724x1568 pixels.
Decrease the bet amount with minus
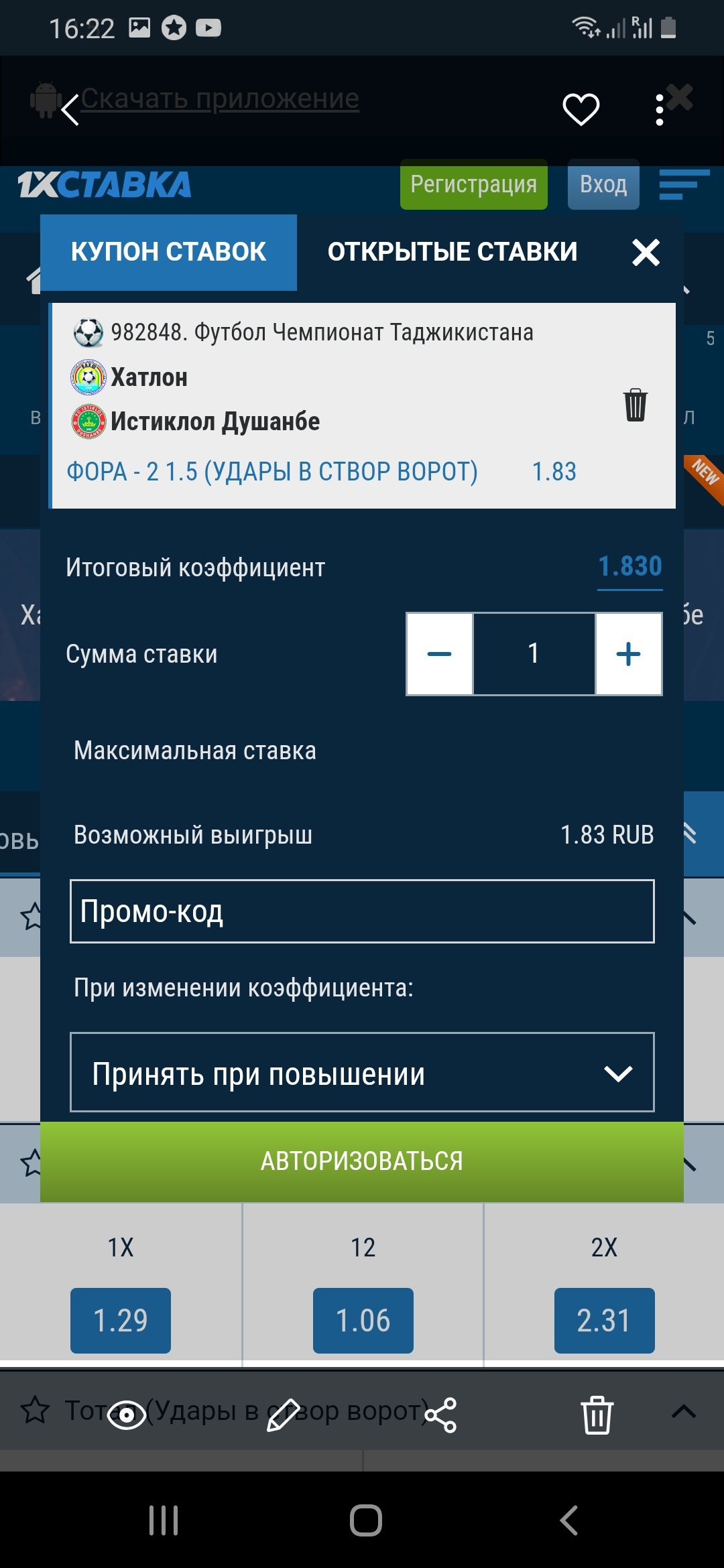[440, 653]
